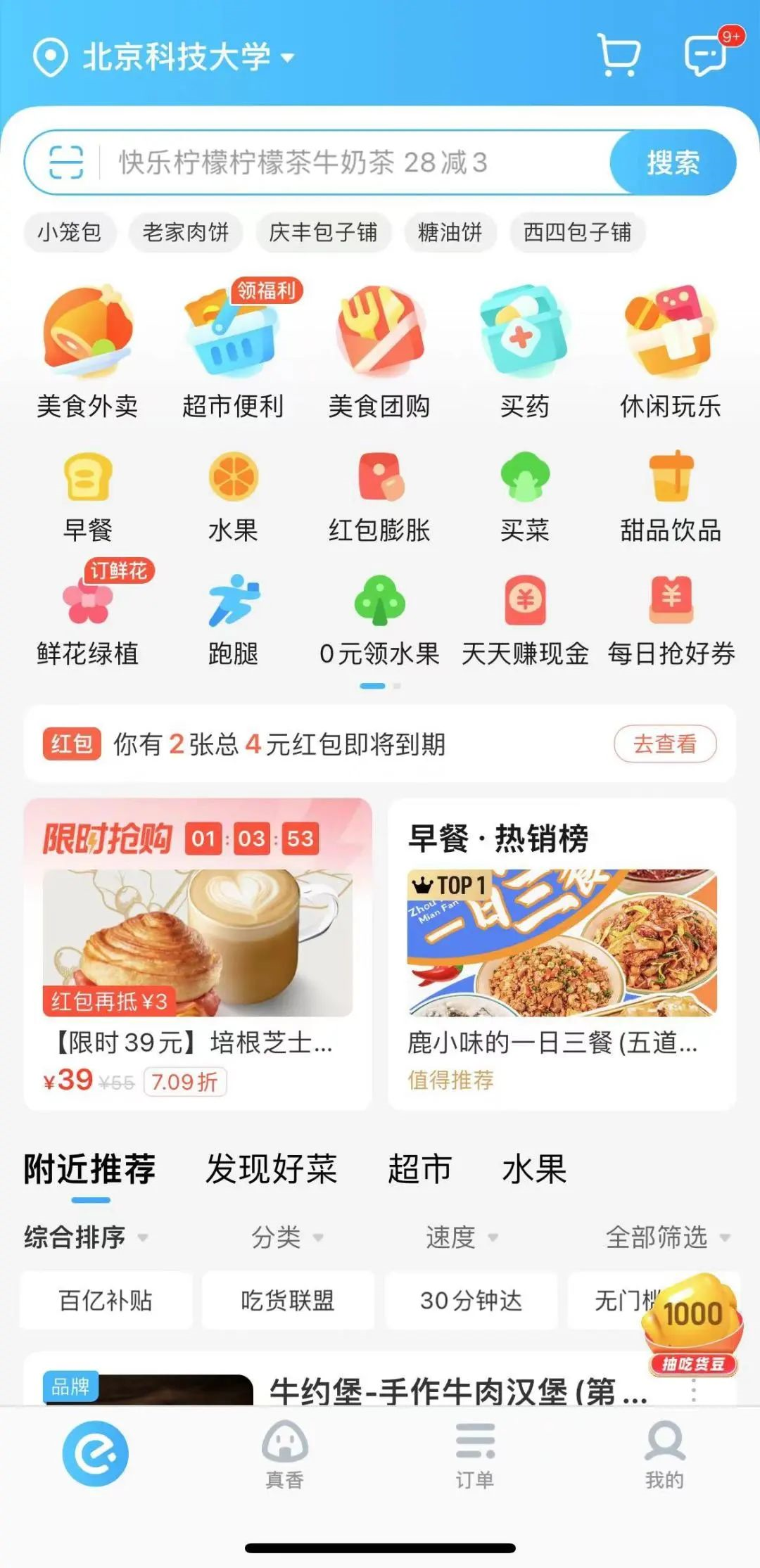This screenshot has width=760, height=1568.
Task: Tap 去查看 to view expiring red packets
Action: [664, 744]
